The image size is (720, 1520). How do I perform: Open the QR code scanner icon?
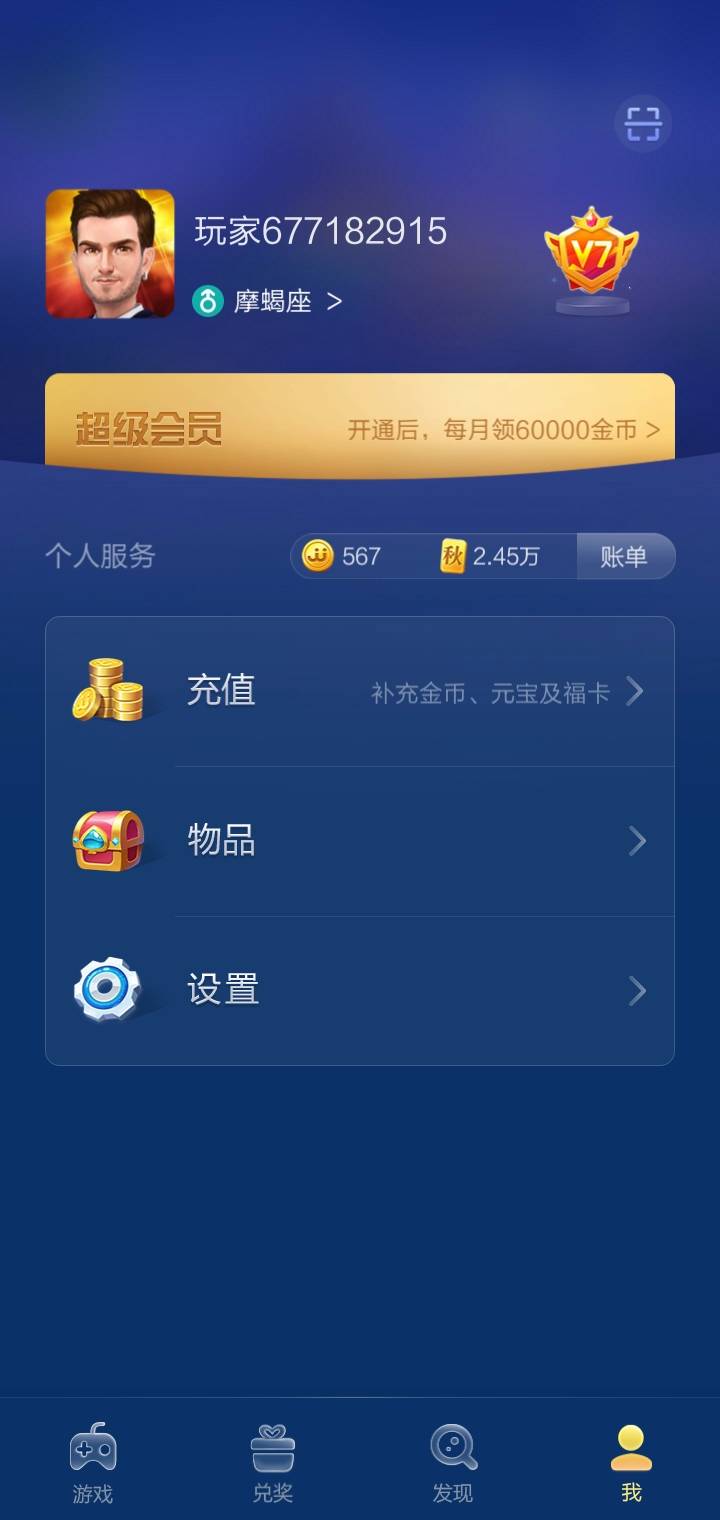tap(643, 122)
